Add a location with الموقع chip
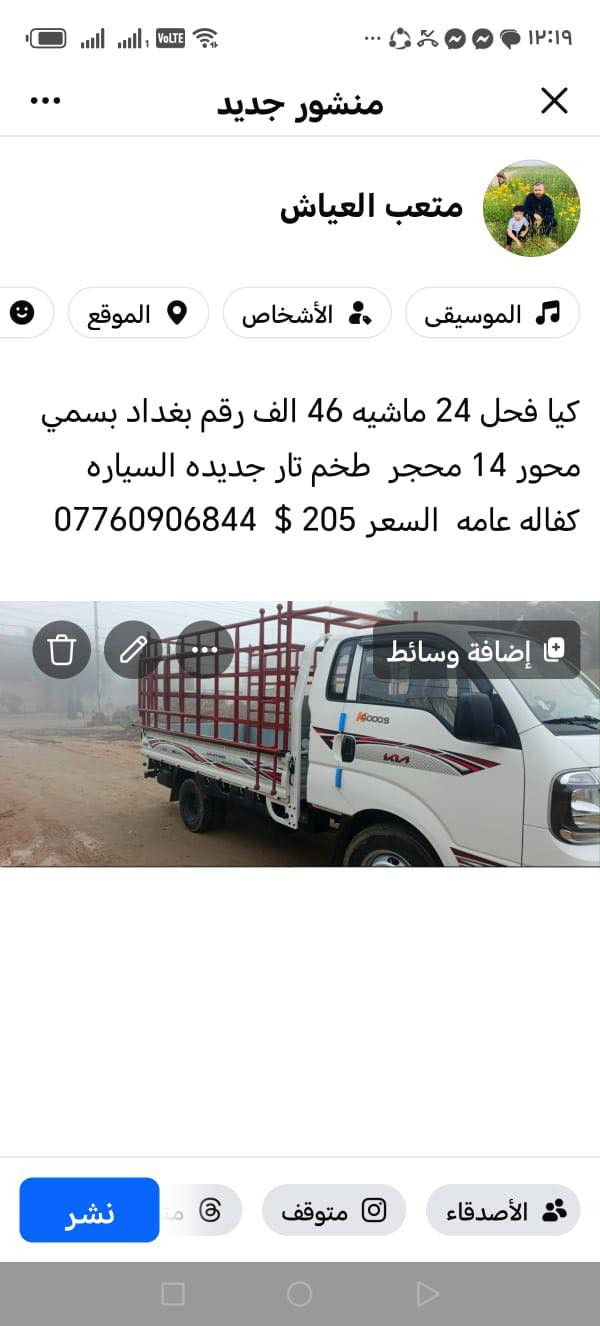Screen dimensions: 600x1326 138,313
